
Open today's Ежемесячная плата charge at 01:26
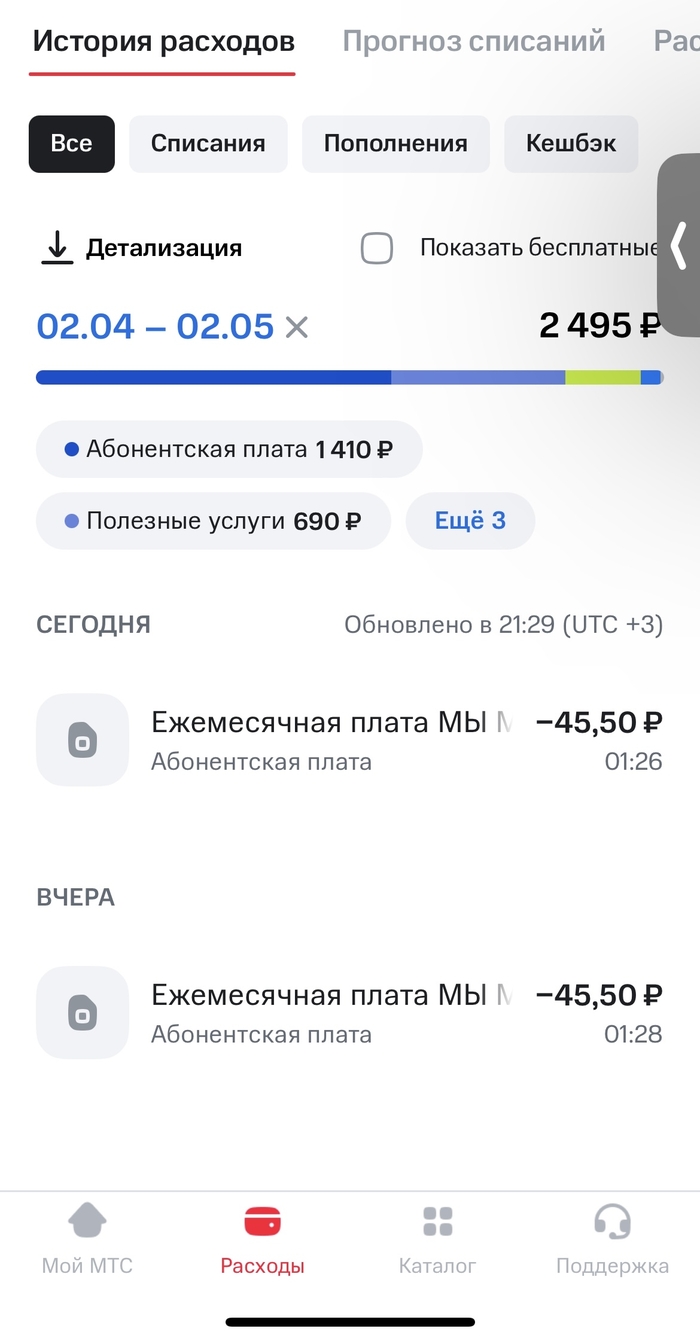tap(349, 740)
